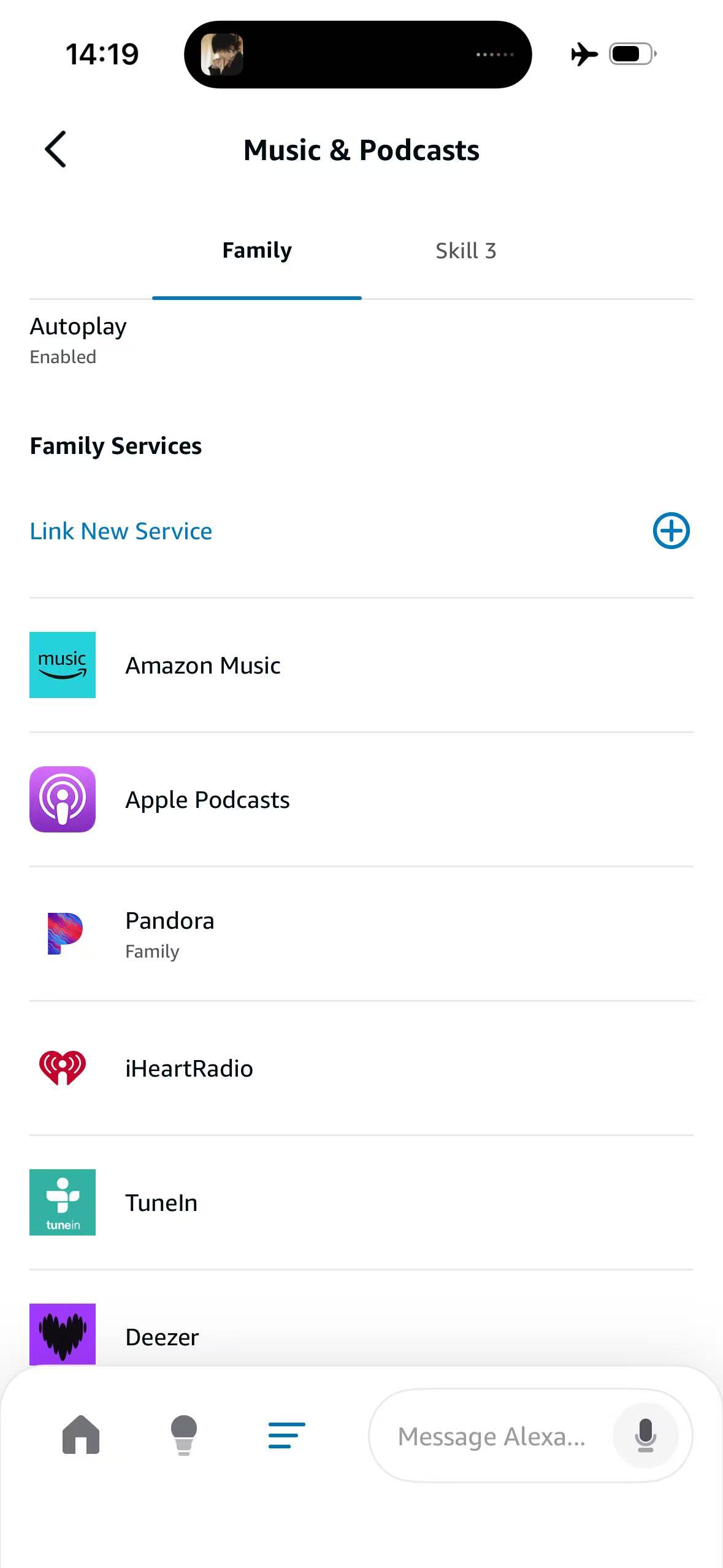The height and width of the screenshot is (1568, 723).
Task: Open TuneIn service
Action: (x=161, y=1203)
